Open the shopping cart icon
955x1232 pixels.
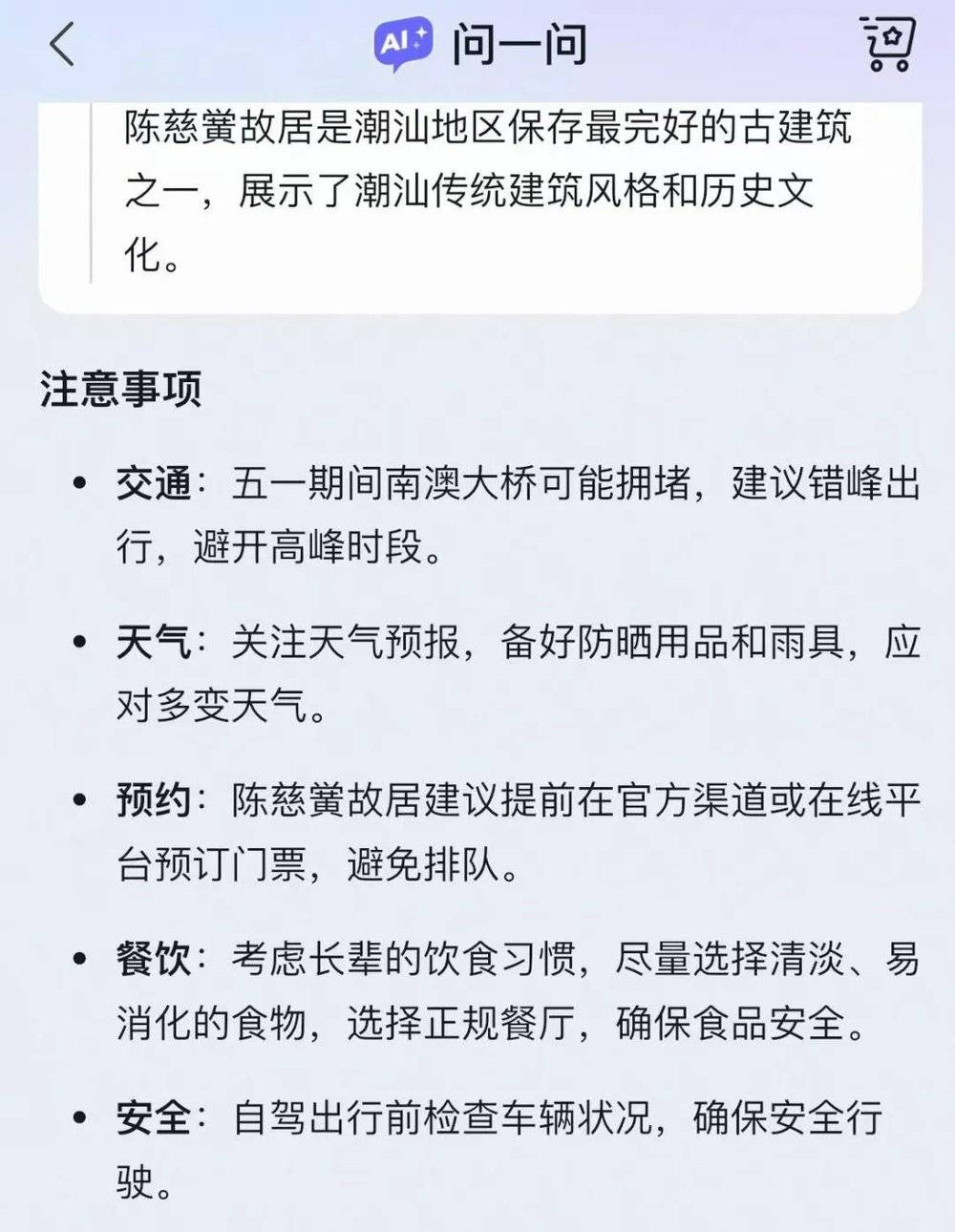[887, 43]
